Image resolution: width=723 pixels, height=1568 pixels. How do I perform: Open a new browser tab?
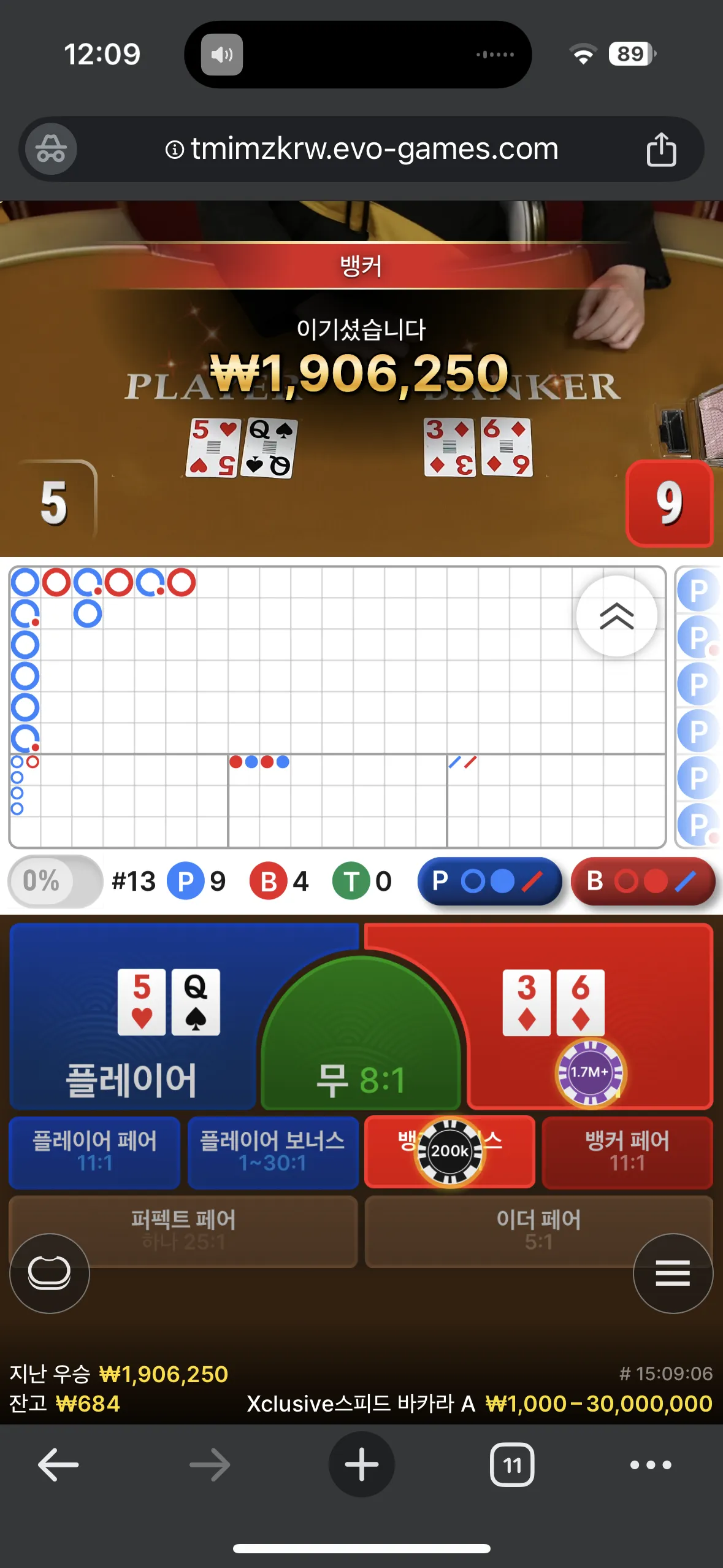tap(361, 1465)
